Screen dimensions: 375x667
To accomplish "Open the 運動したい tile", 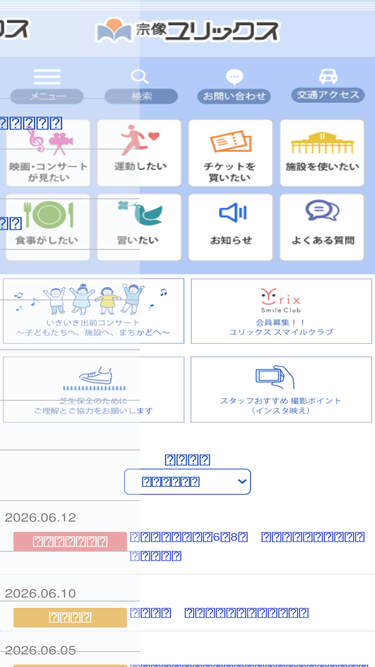I will point(139,153).
